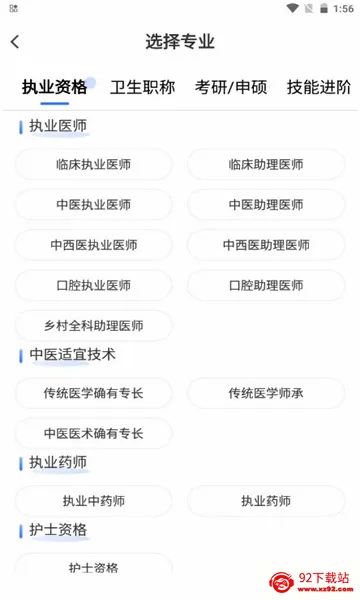The width and height of the screenshot is (360, 600).
Task: Switch to the 考研/申硕 tab
Action: [x=231, y=87]
